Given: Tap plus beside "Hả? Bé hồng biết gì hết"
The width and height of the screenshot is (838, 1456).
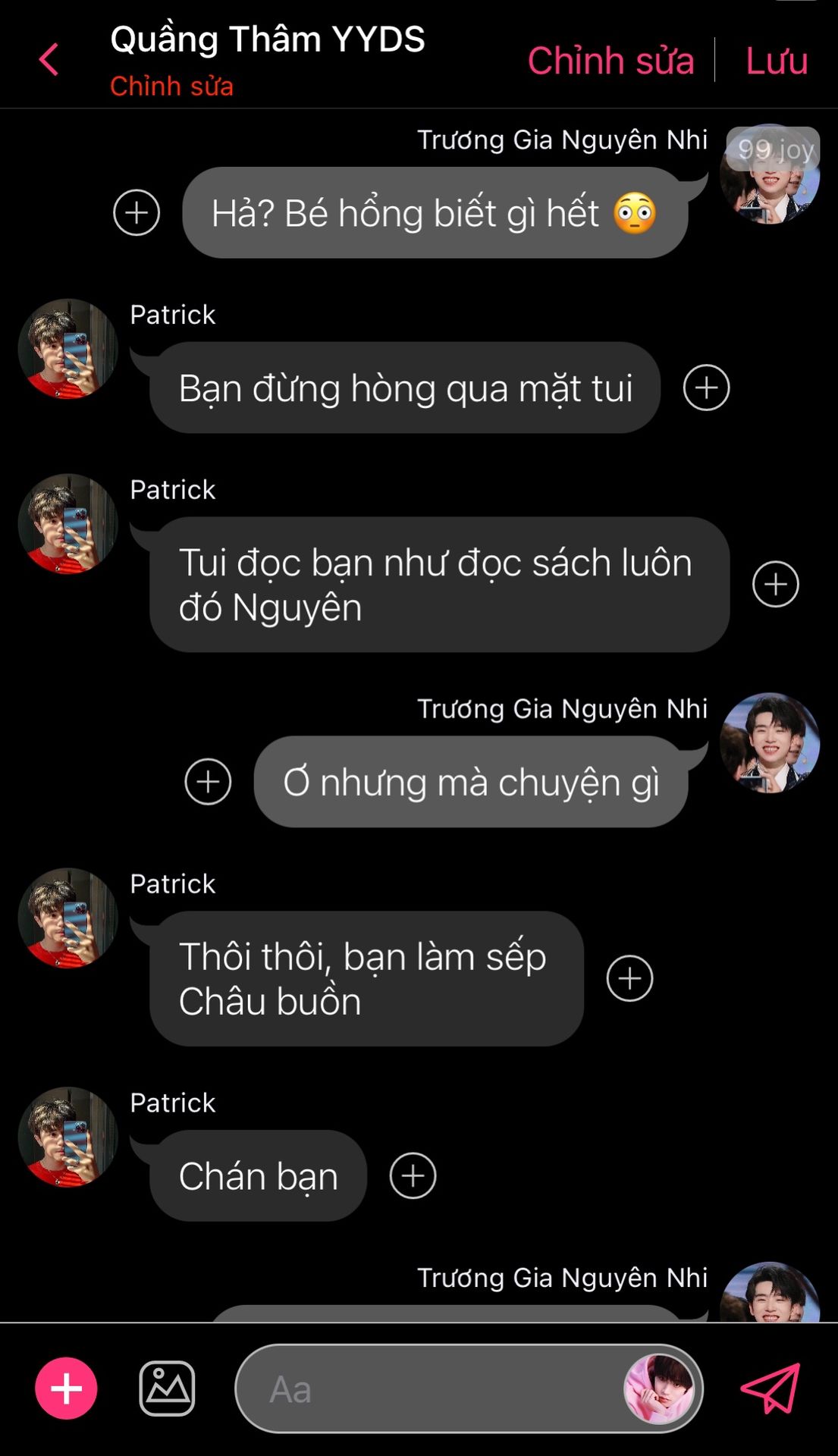Looking at the screenshot, I should click(x=137, y=212).
